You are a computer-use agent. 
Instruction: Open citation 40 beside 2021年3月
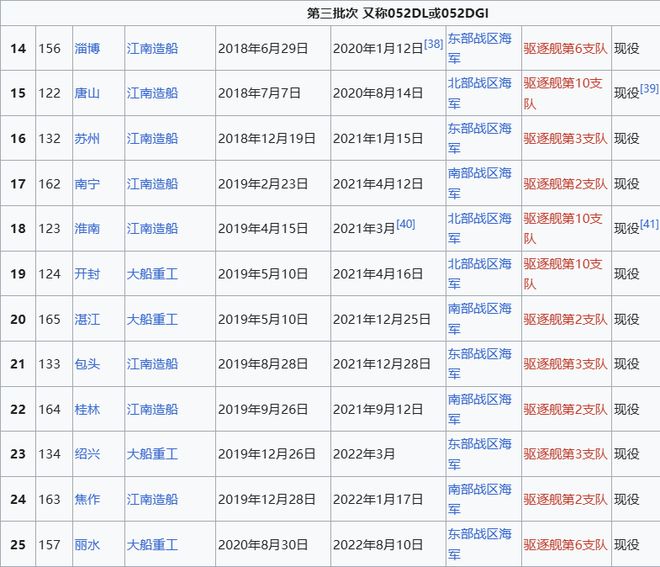(405, 224)
